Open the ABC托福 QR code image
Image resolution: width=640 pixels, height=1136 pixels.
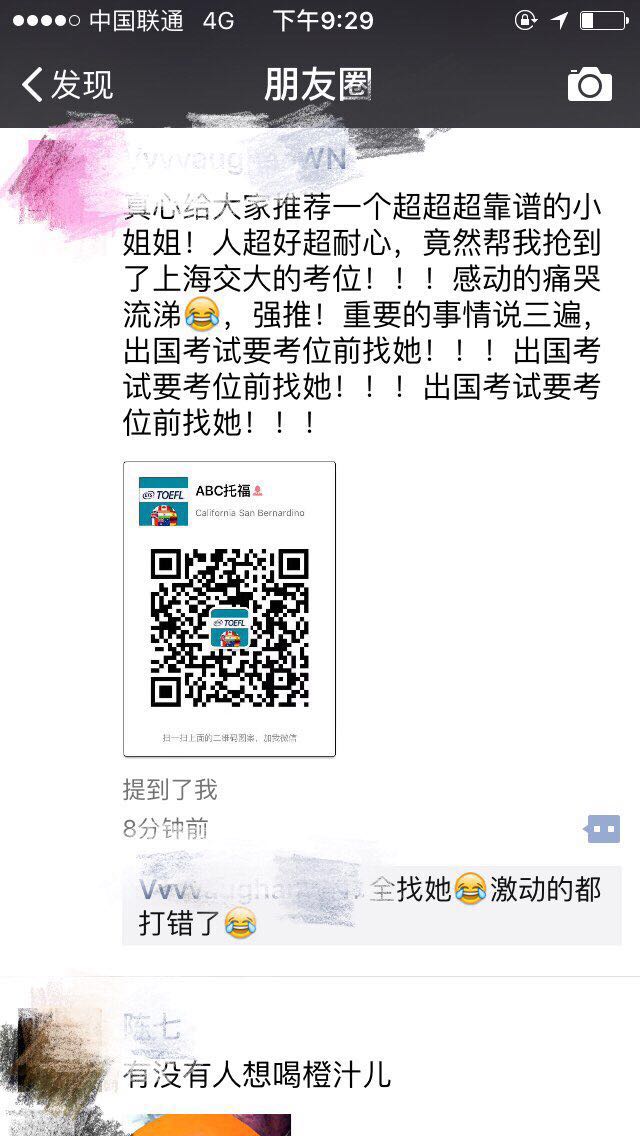click(x=229, y=608)
